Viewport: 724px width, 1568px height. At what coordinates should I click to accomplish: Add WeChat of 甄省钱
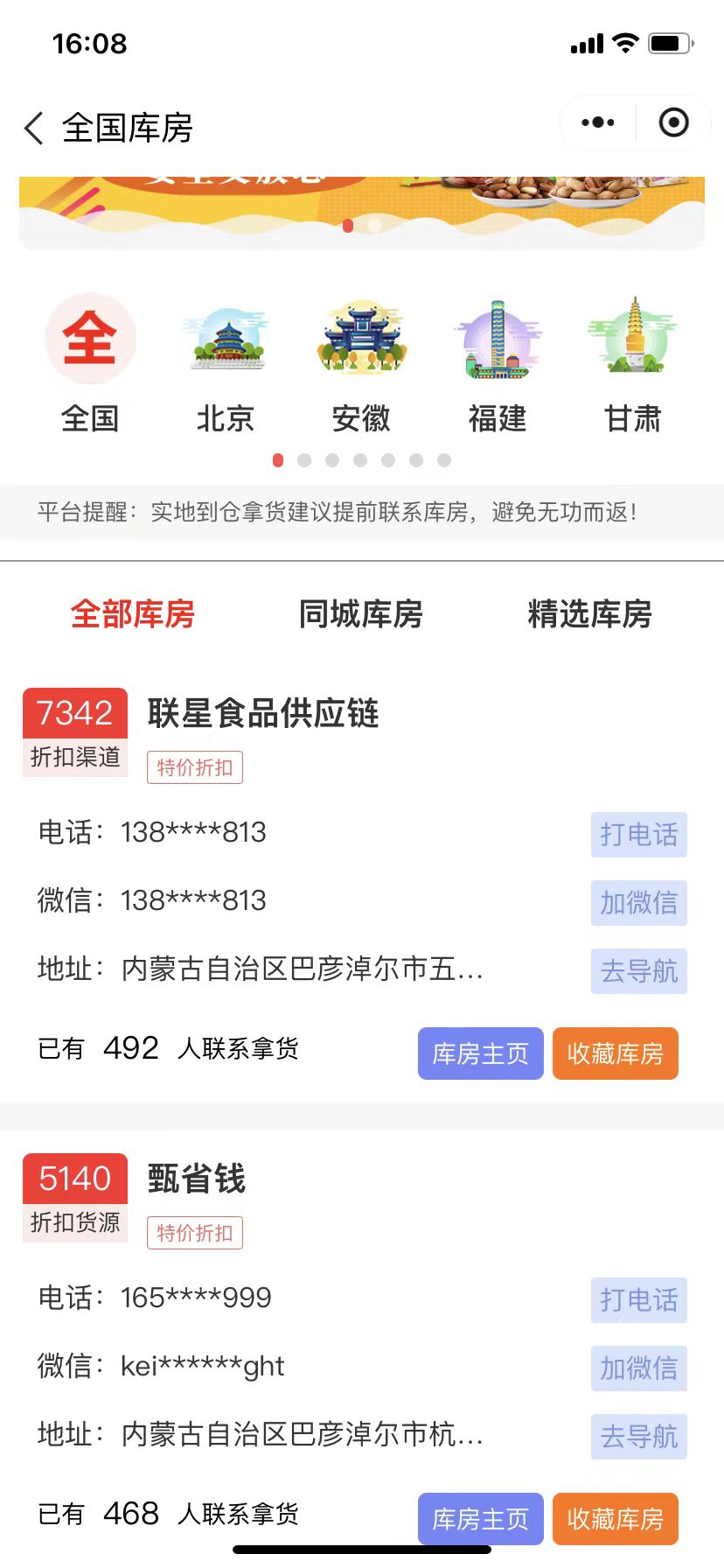(638, 1368)
